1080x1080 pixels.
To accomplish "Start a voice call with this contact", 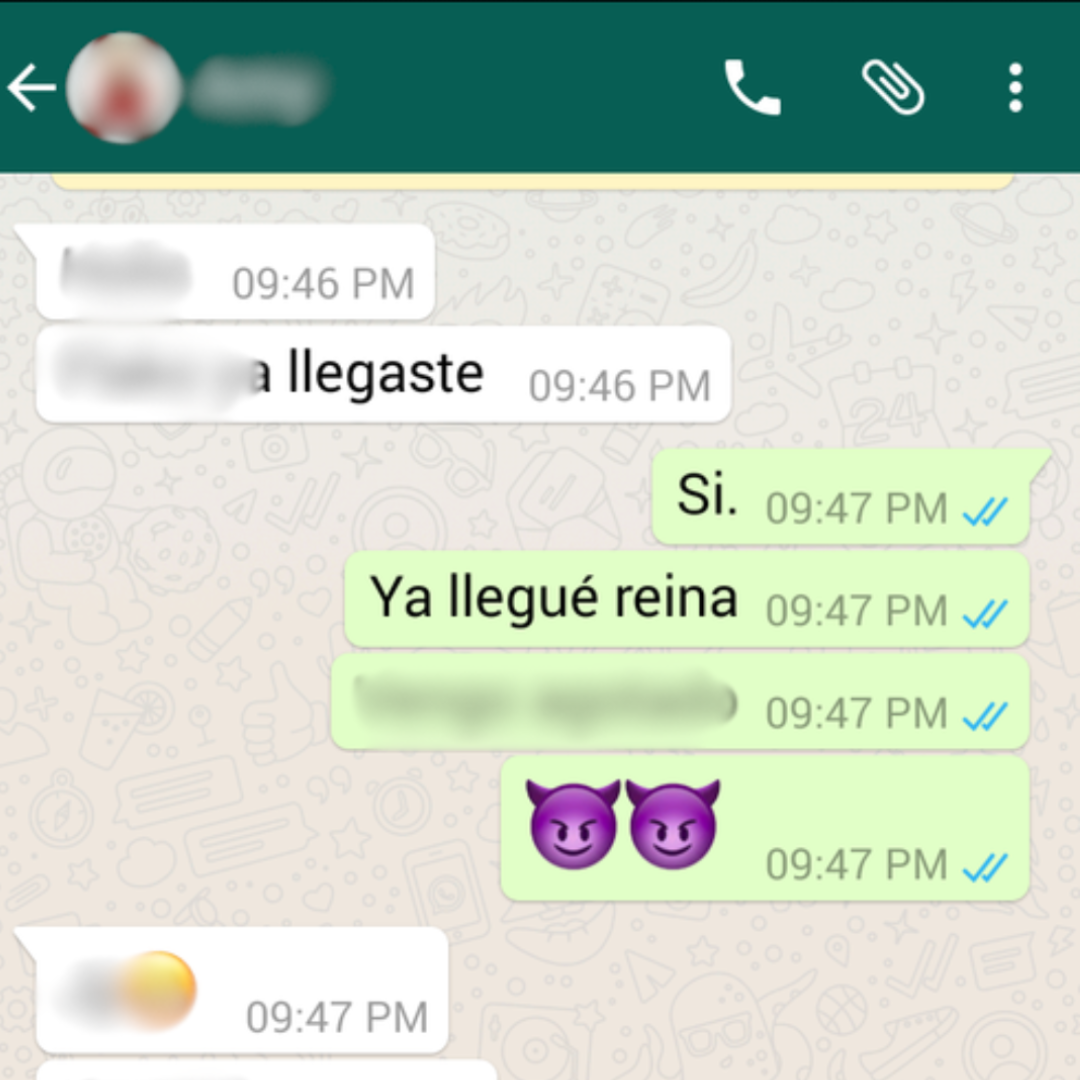I will 752,88.
